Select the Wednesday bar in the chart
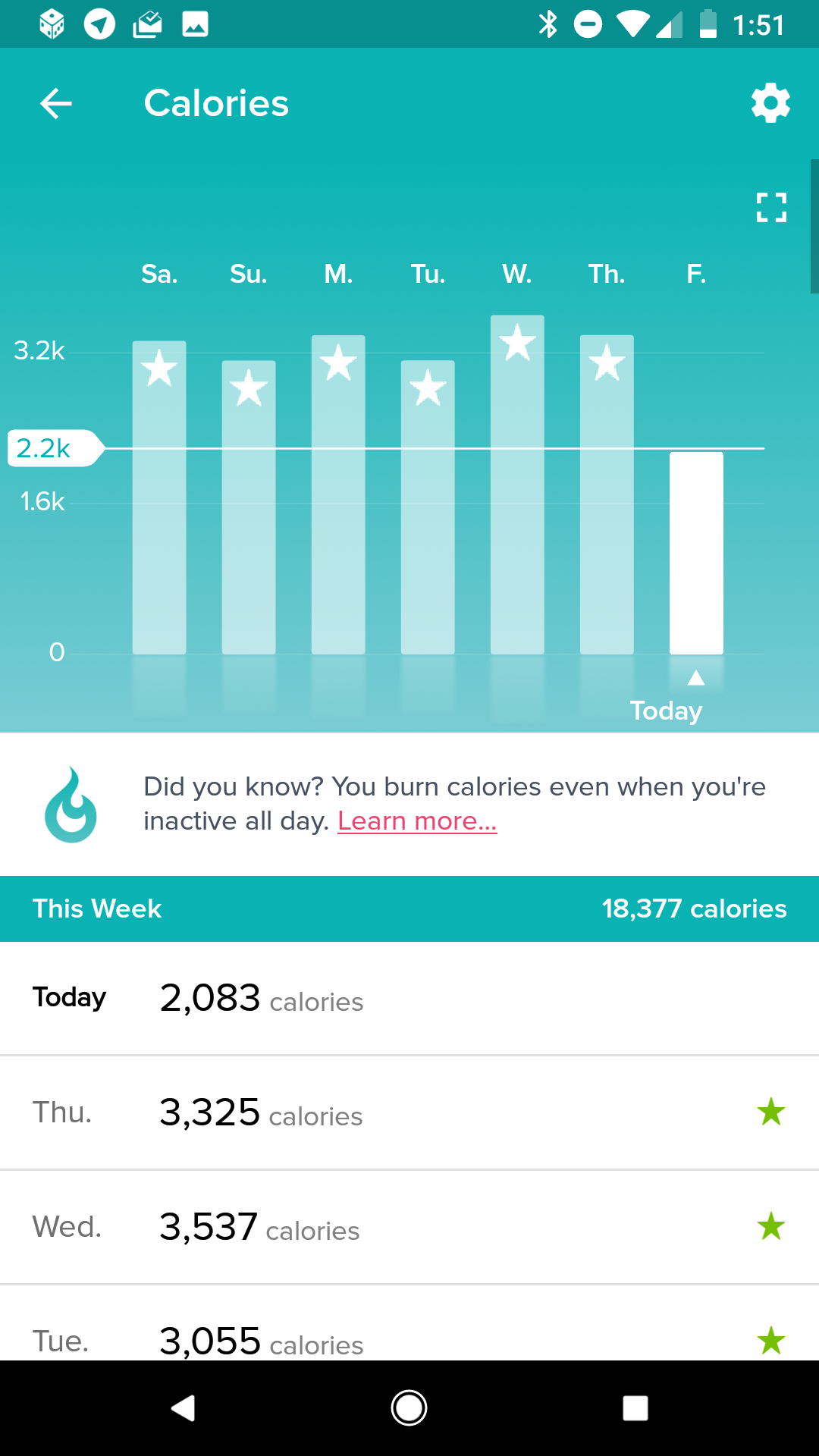The height and width of the screenshot is (1456, 819). pyautogui.click(x=517, y=485)
